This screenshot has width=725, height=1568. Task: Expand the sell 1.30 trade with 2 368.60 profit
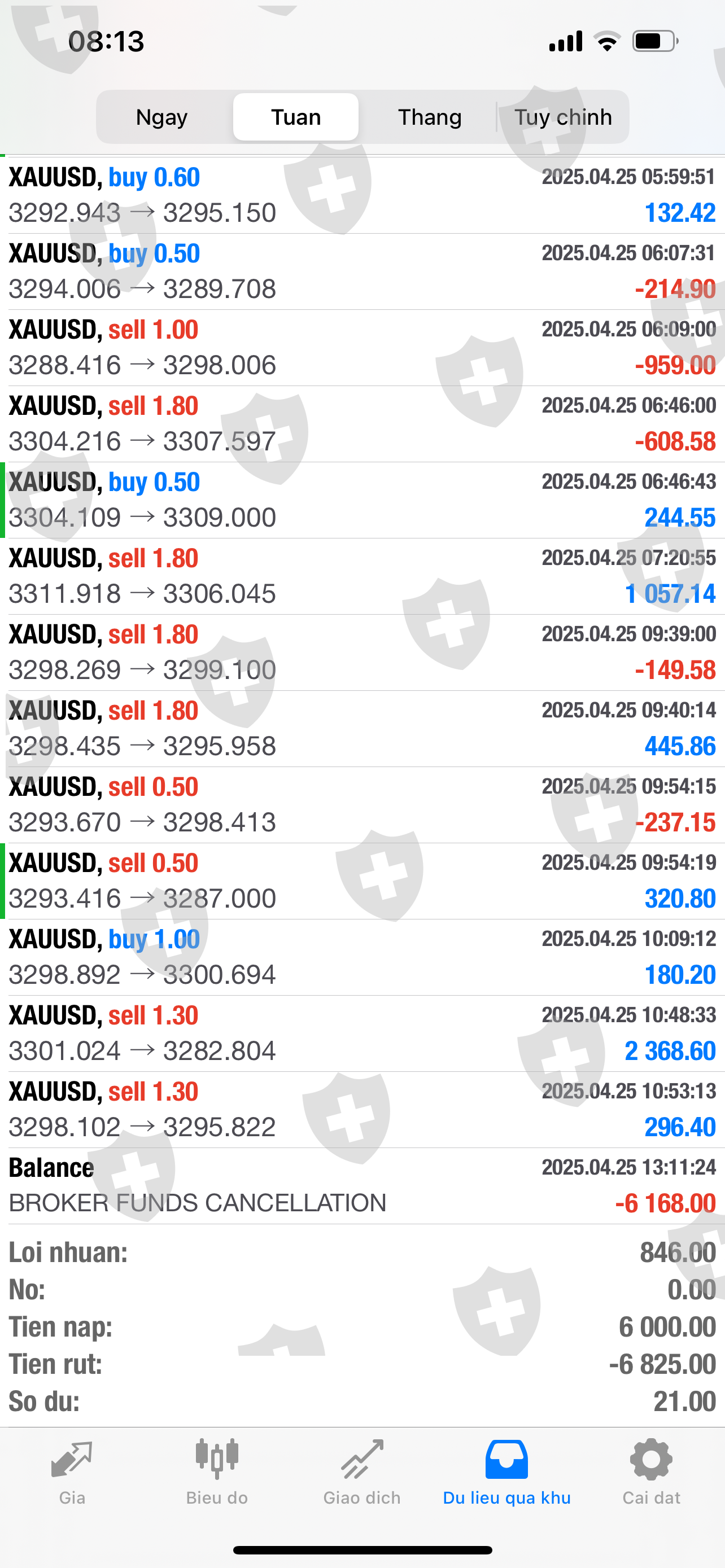(x=362, y=1033)
